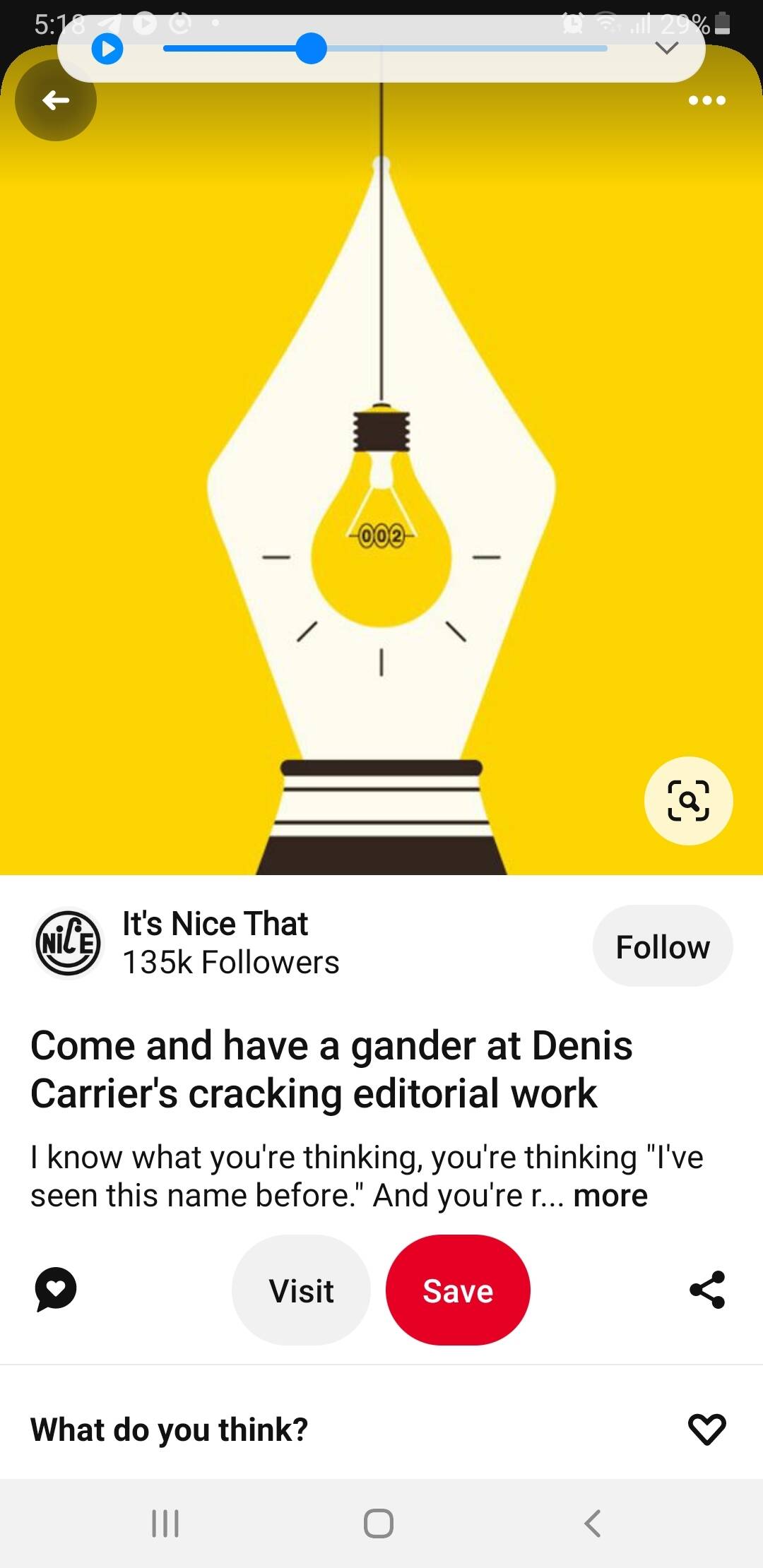
Task: Tap the heart beside What do you think
Action: click(x=706, y=1430)
